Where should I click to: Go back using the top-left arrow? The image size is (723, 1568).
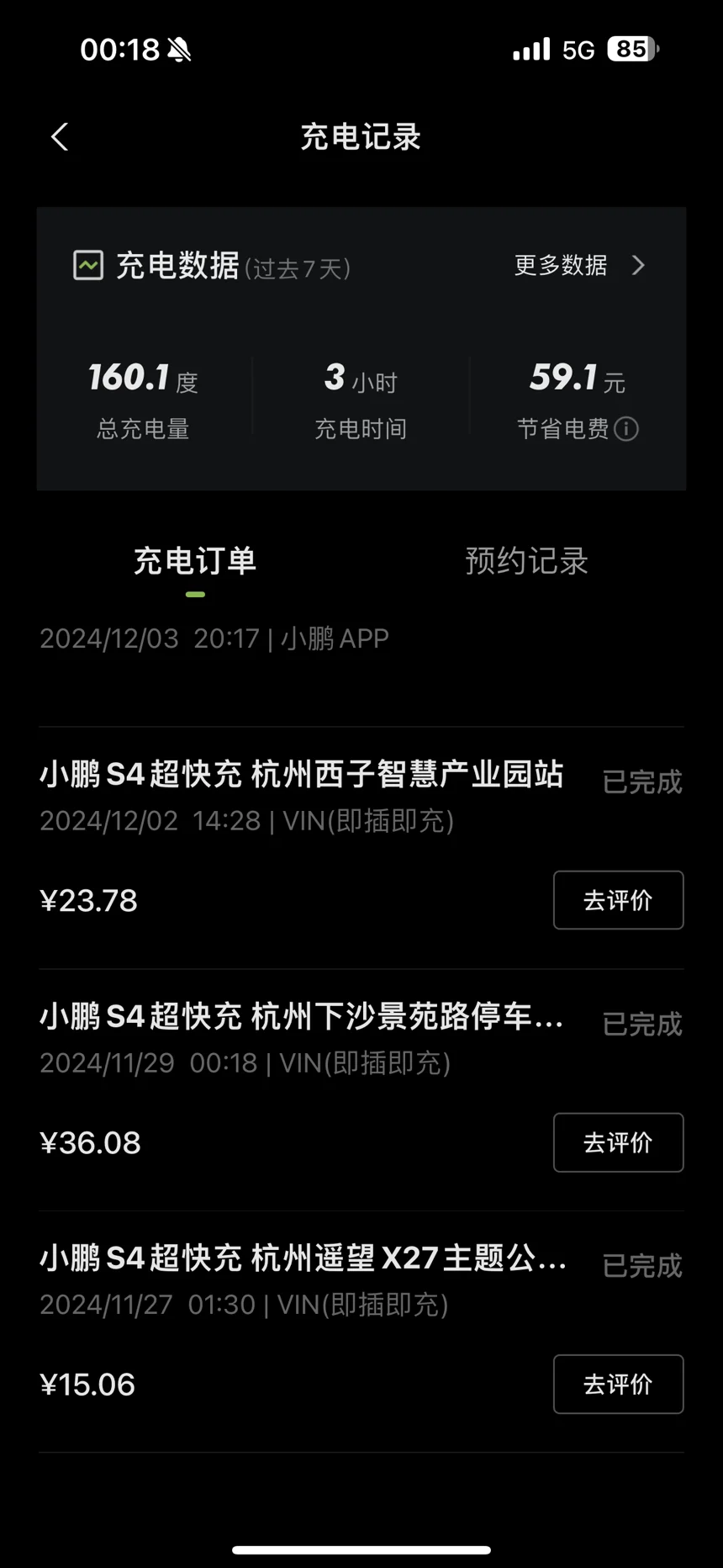tap(59, 137)
